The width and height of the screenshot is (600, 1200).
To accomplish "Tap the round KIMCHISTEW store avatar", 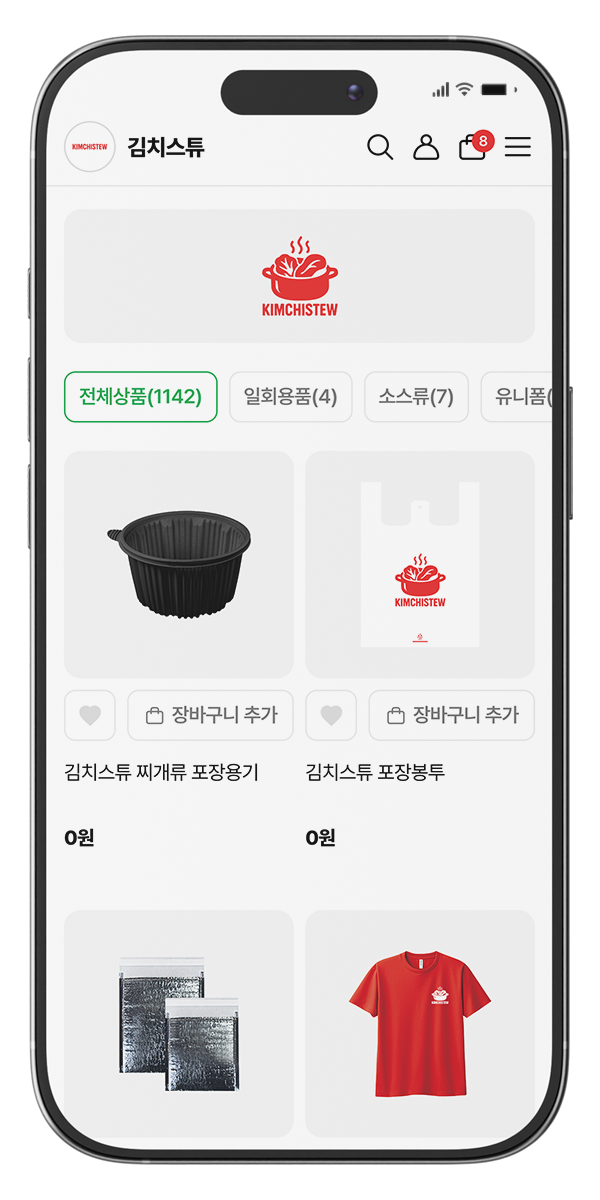I will coord(89,148).
